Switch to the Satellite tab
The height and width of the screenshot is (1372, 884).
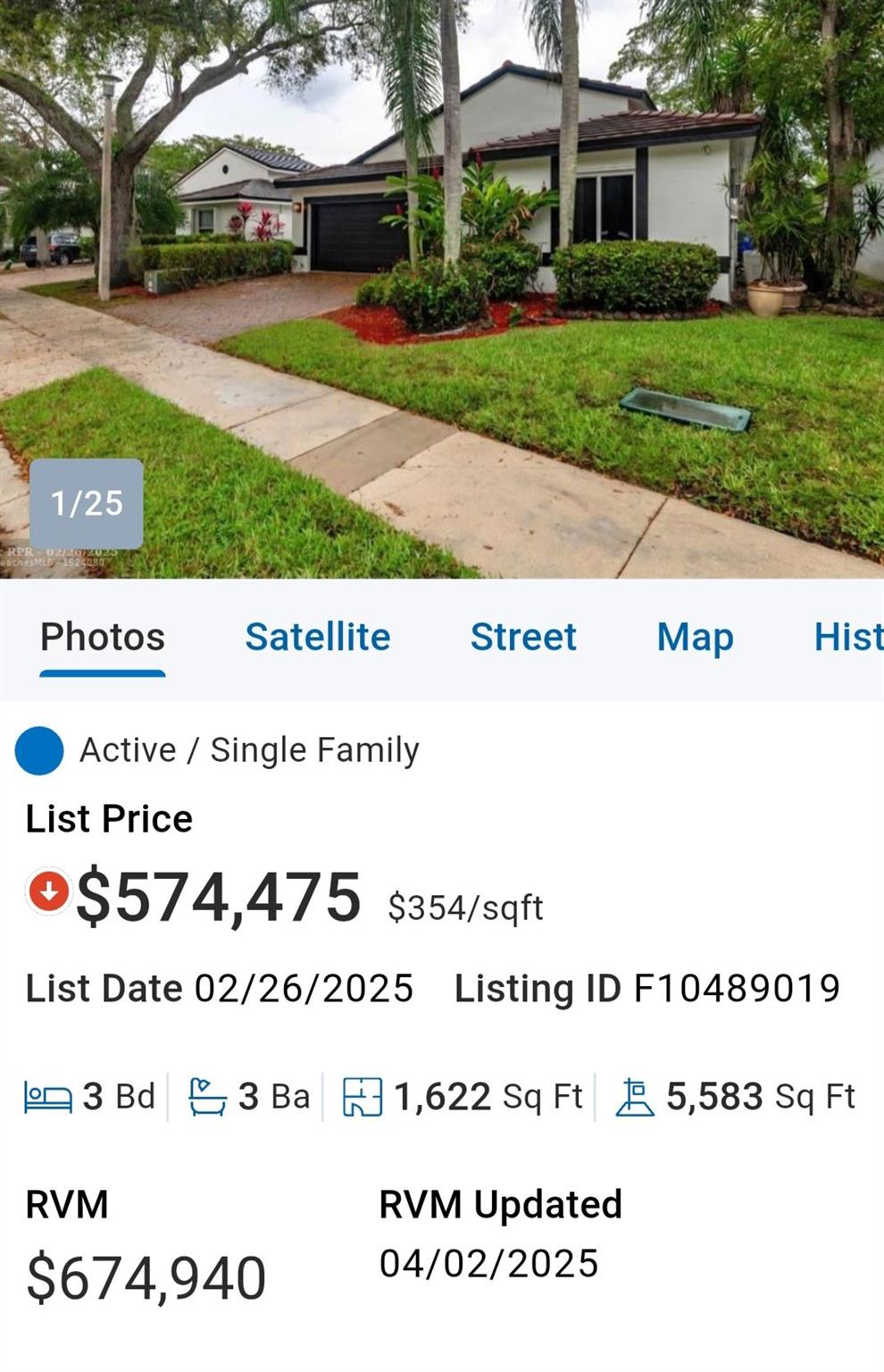coord(317,637)
